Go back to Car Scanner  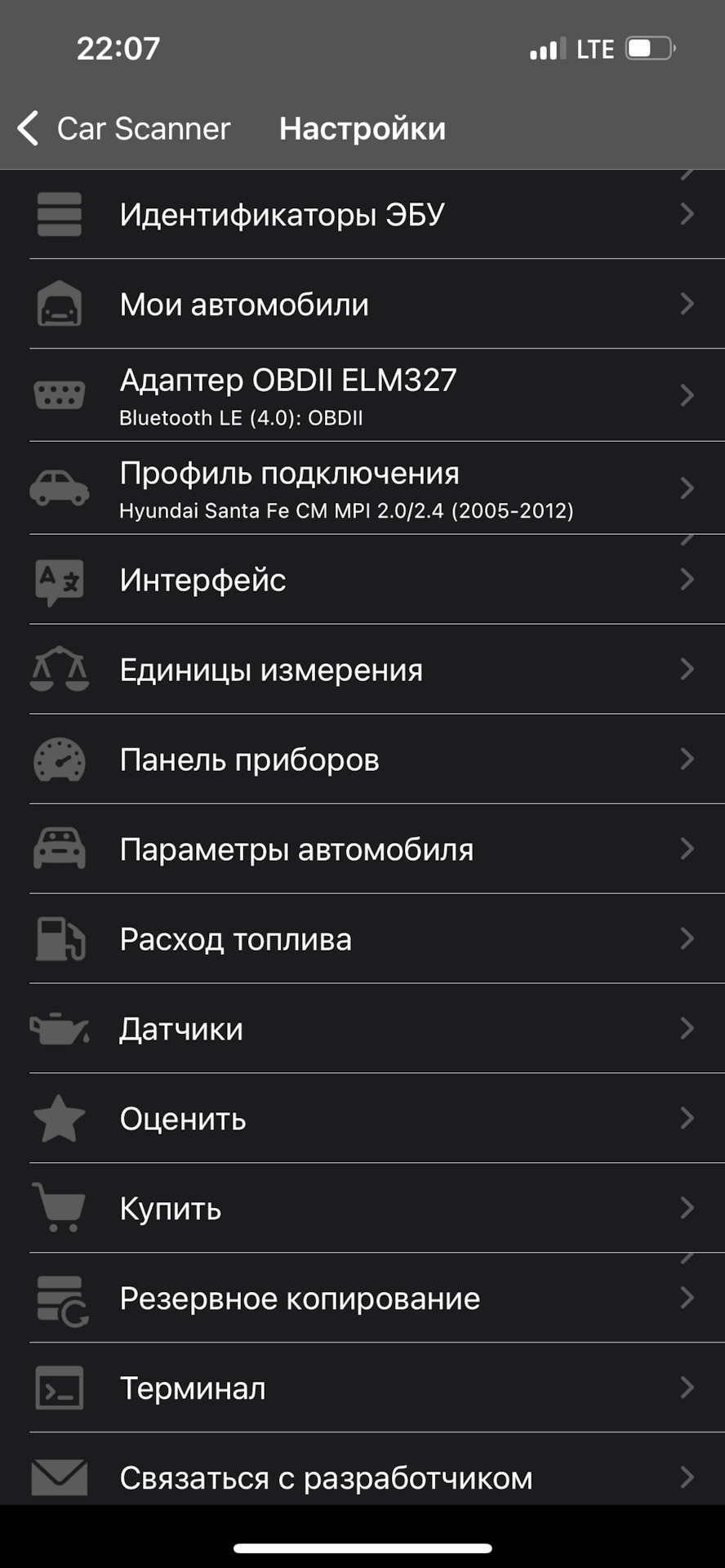coord(122,129)
